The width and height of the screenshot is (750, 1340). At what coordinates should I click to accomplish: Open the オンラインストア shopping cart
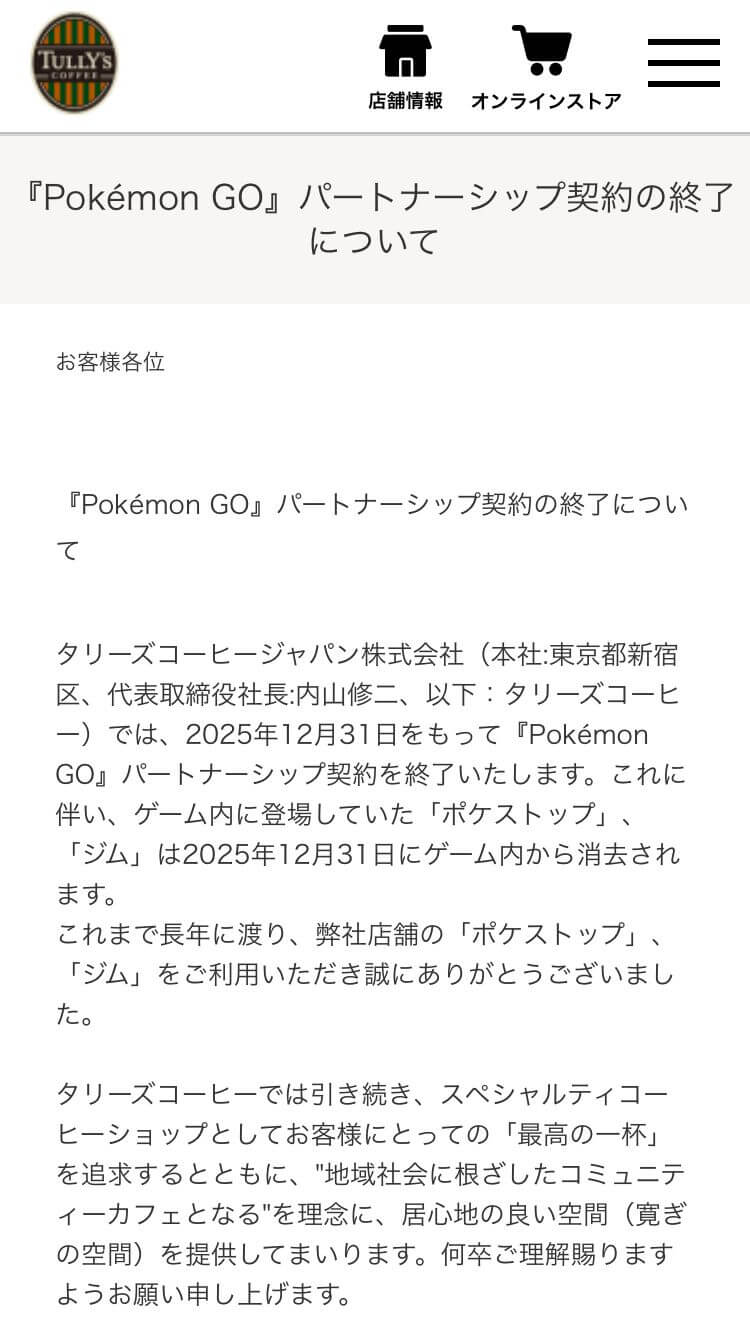(x=545, y=67)
